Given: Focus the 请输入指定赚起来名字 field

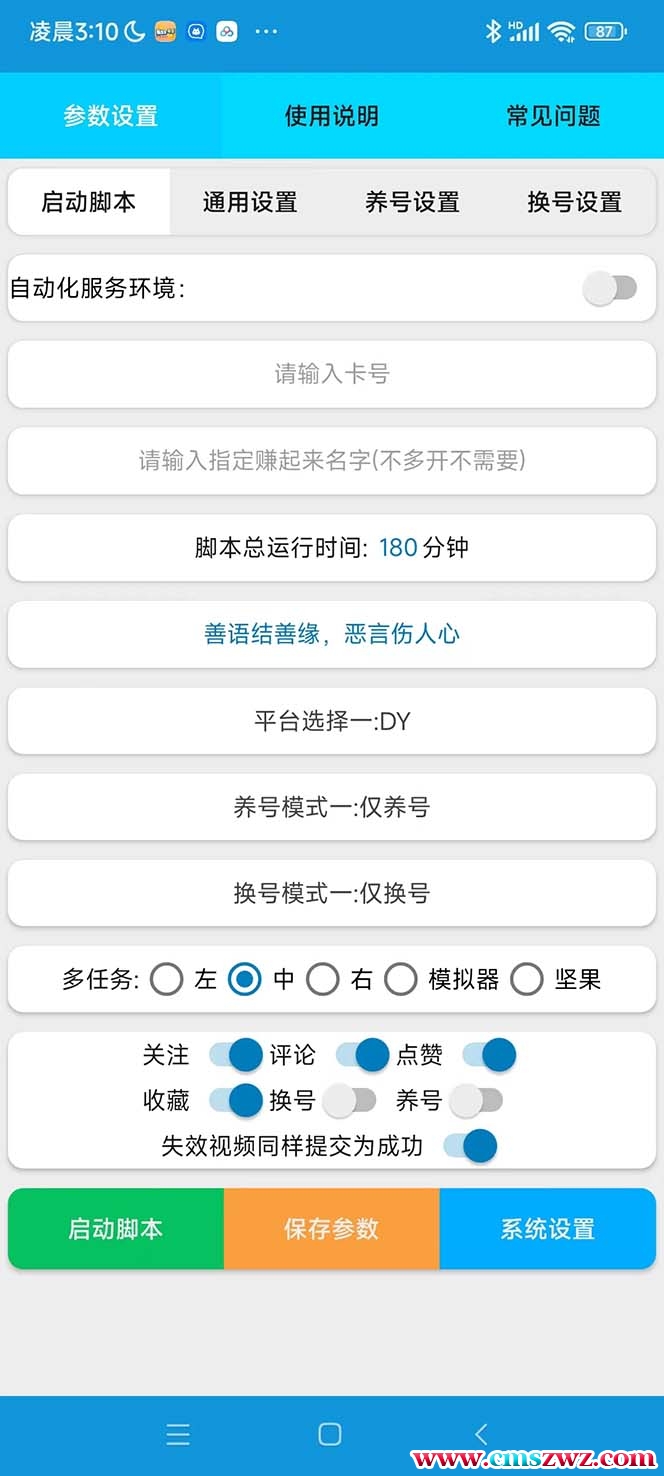Looking at the screenshot, I should click(x=332, y=460).
